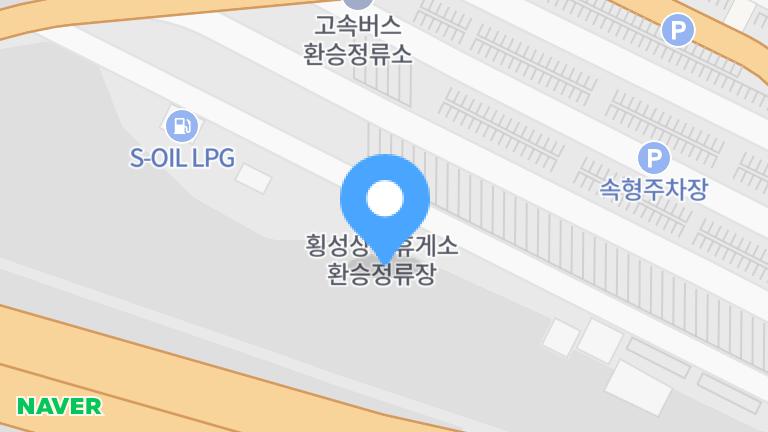Open the S-OIL LPG gas station marker
The height and width of the screenshot is (432, 768).
pos(181,126)
